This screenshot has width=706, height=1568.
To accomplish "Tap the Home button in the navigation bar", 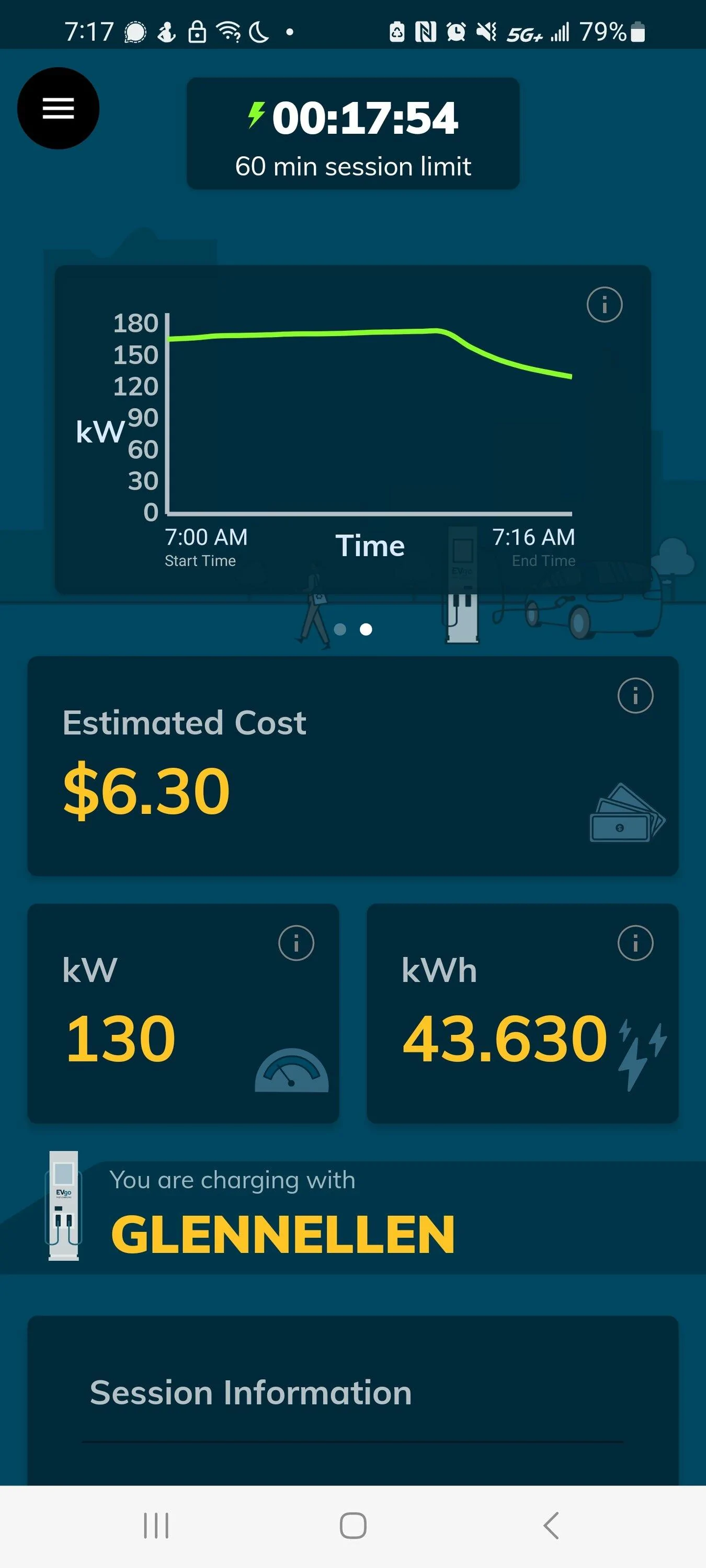I will [x=352, y=1525].
